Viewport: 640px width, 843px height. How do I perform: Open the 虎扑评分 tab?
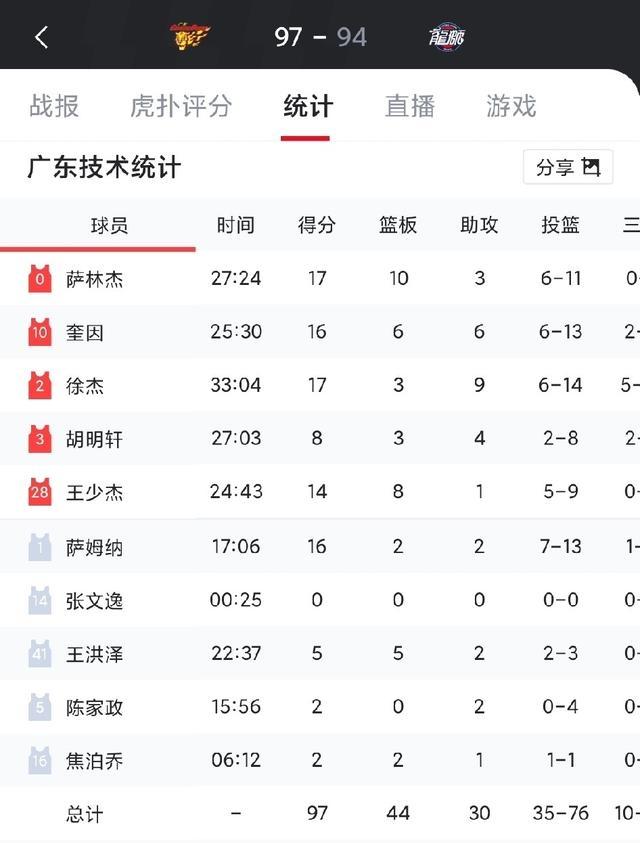[x=181, y=106]
